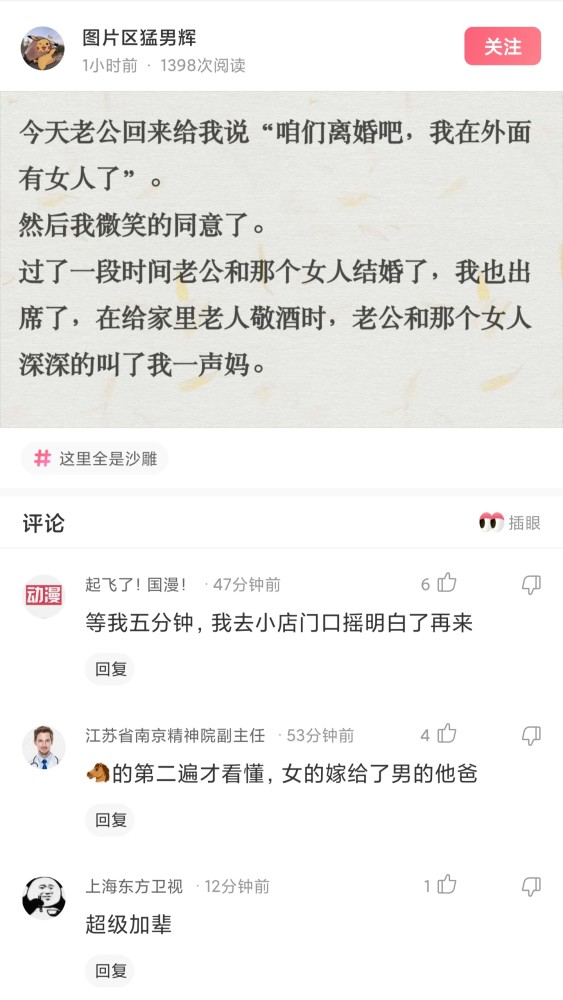Open 图片区猛男辉's profile avatar
The image size is (563, 1000).
coord(43,48)
